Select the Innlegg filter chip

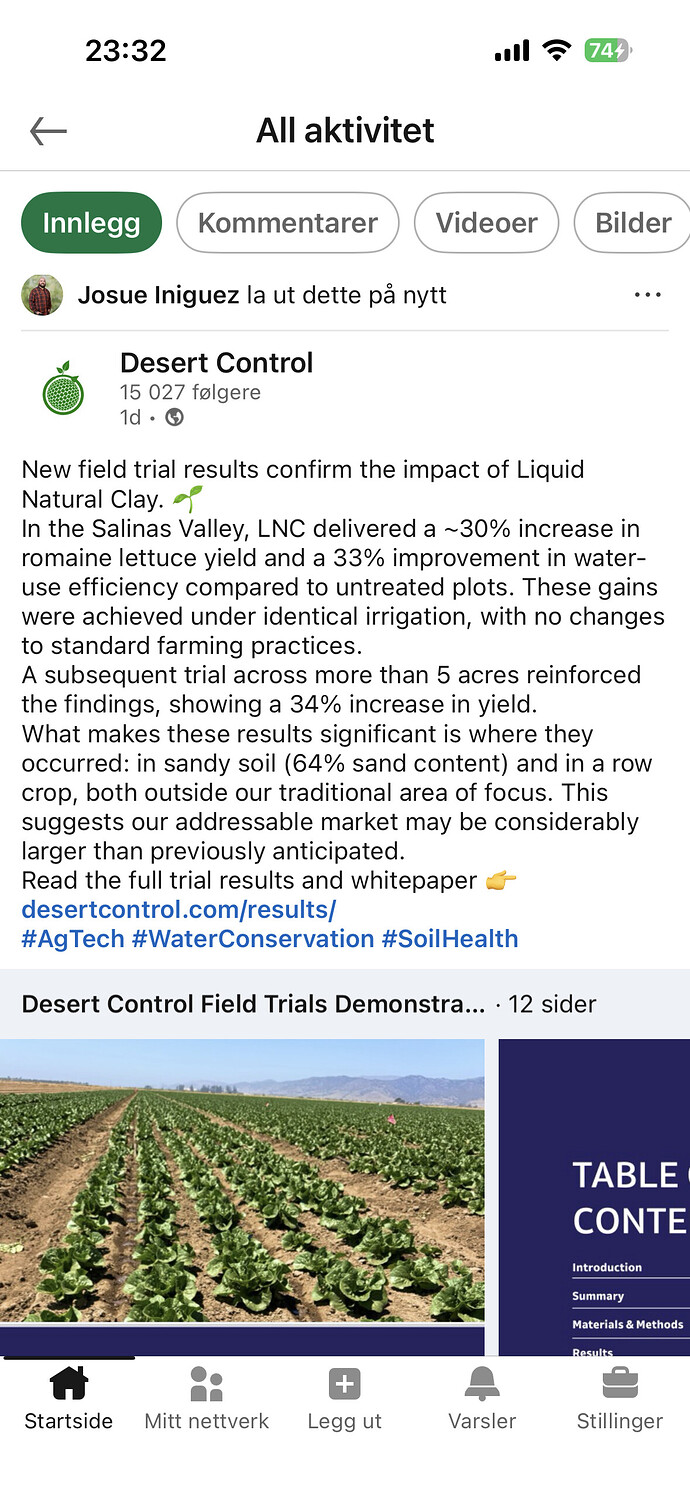pos(91,222)
